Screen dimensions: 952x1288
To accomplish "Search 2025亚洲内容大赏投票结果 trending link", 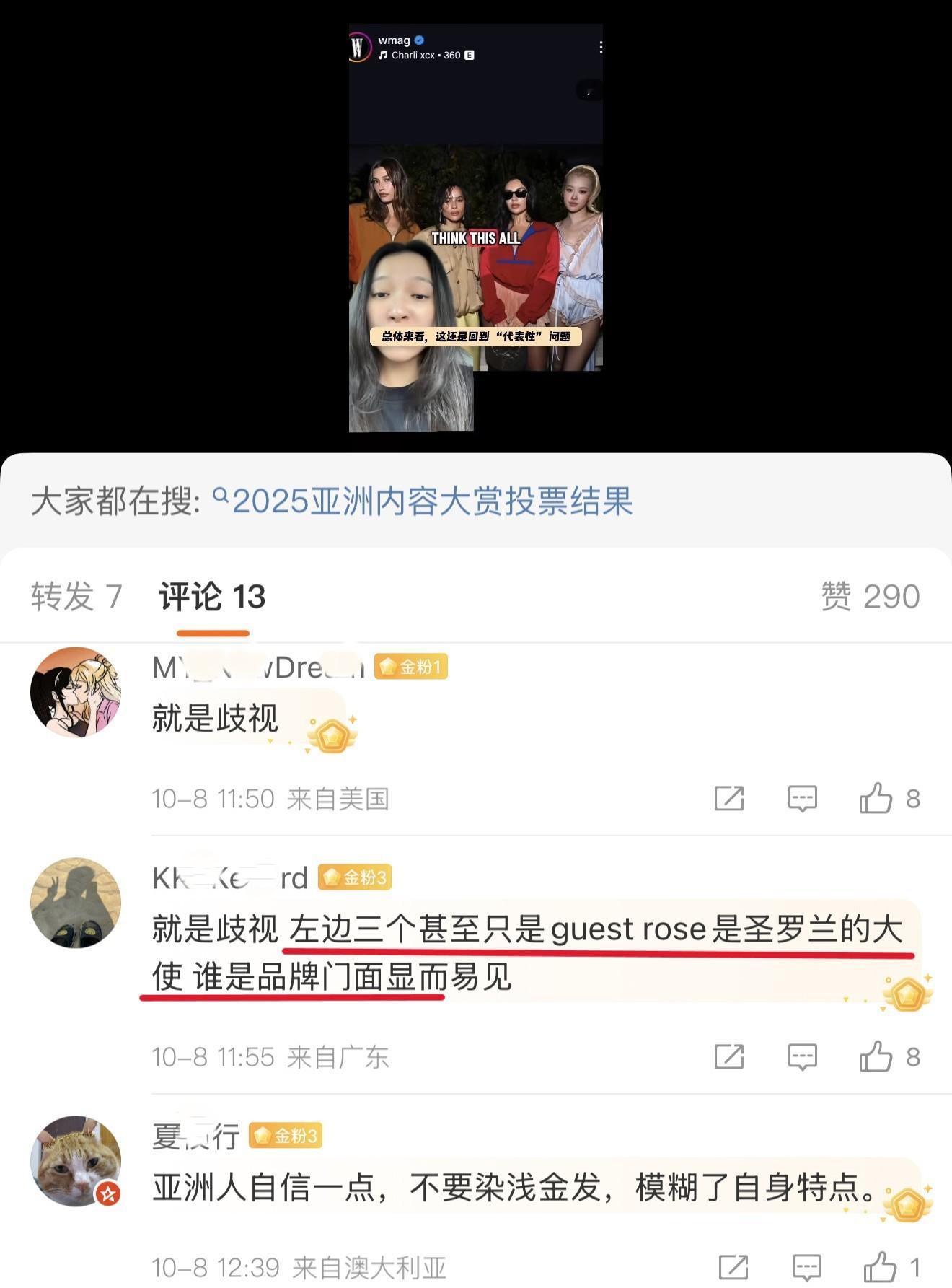I will (x=431, y=501).
